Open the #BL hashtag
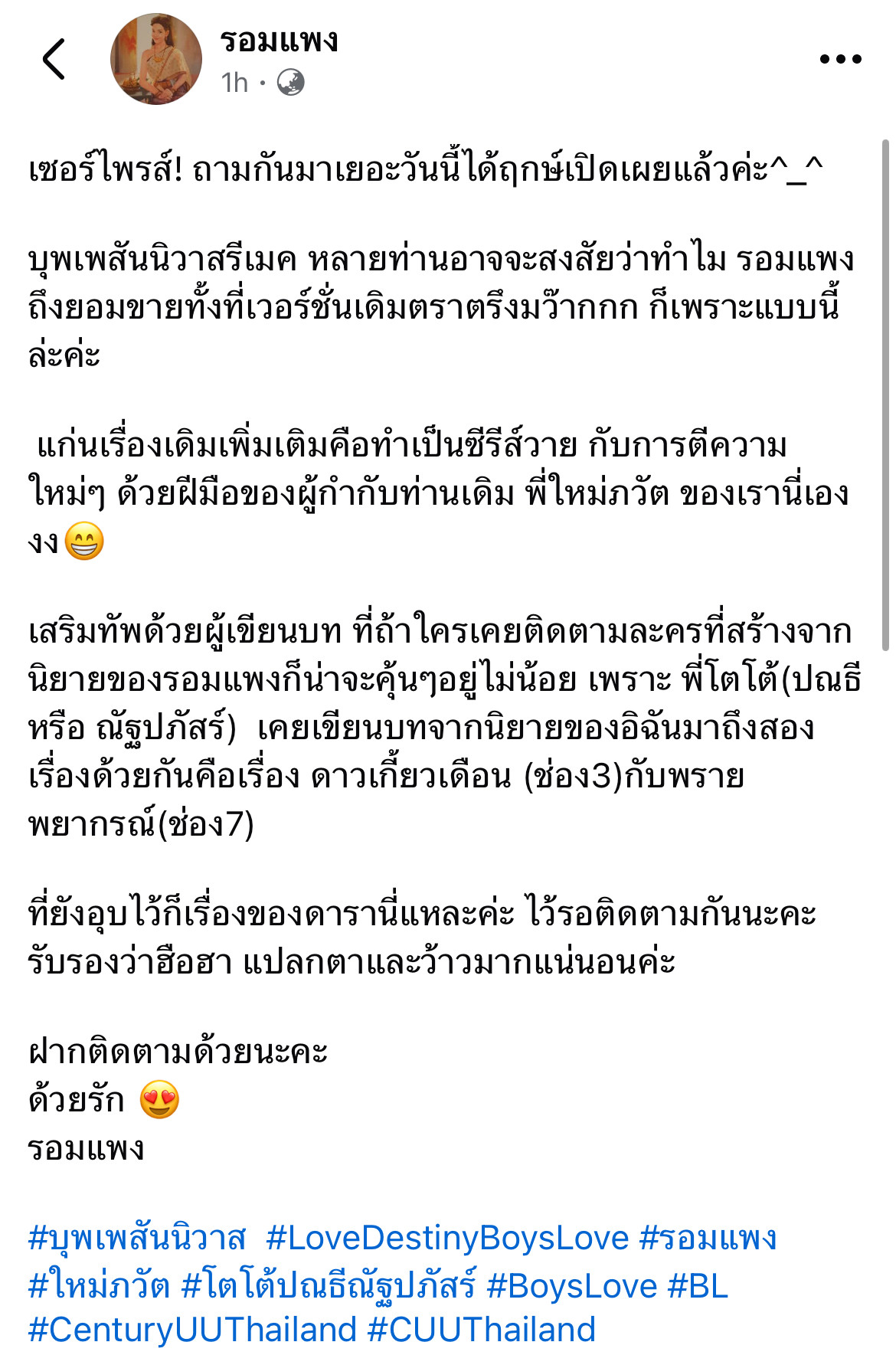896x1355 pixels. point(698,1286)
